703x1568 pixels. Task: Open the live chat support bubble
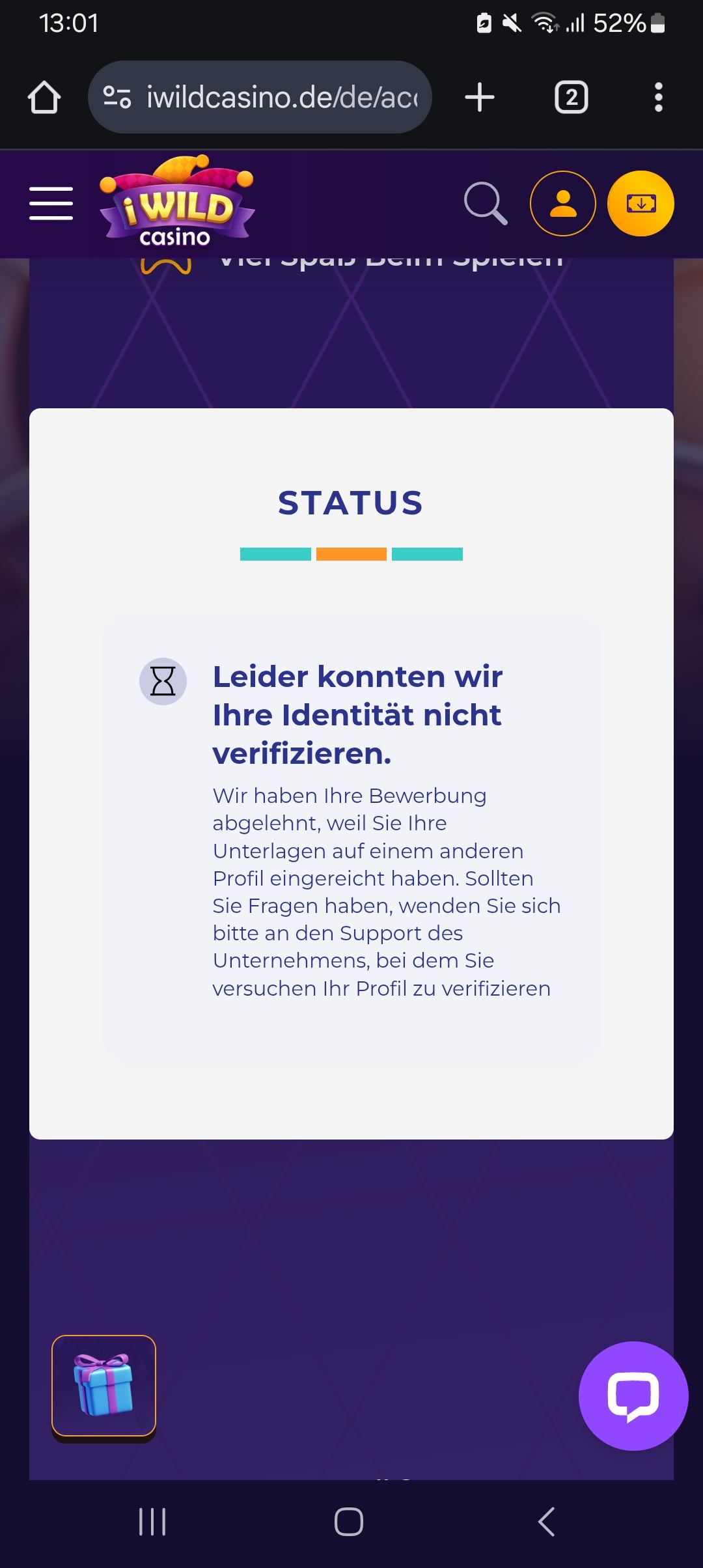click(x=633, y=1395)
